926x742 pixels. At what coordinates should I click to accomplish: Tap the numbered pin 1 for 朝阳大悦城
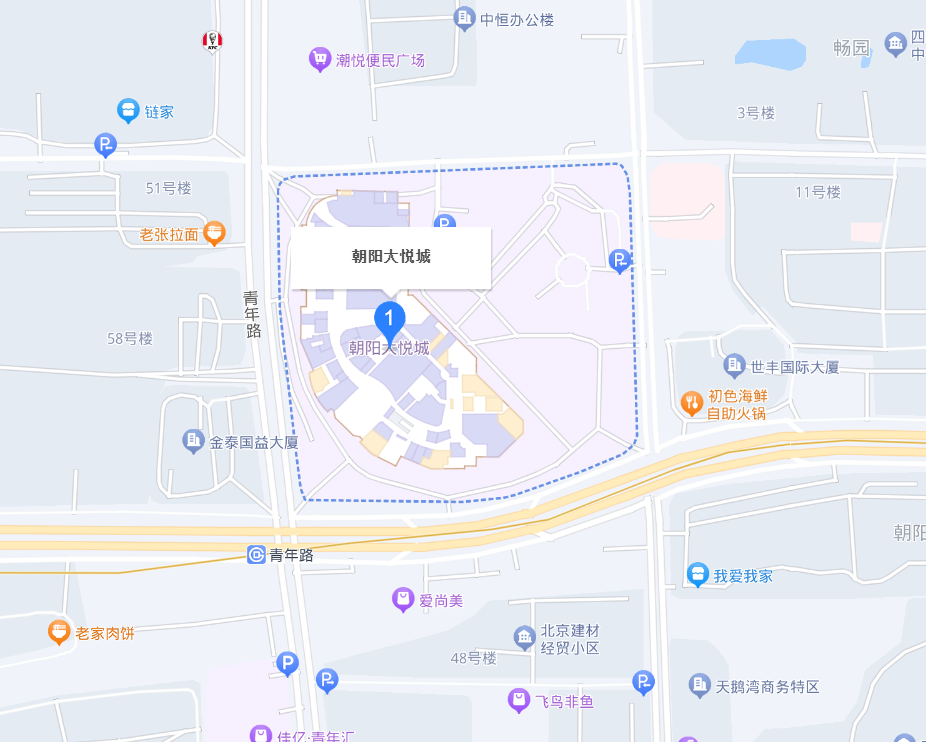389,319
